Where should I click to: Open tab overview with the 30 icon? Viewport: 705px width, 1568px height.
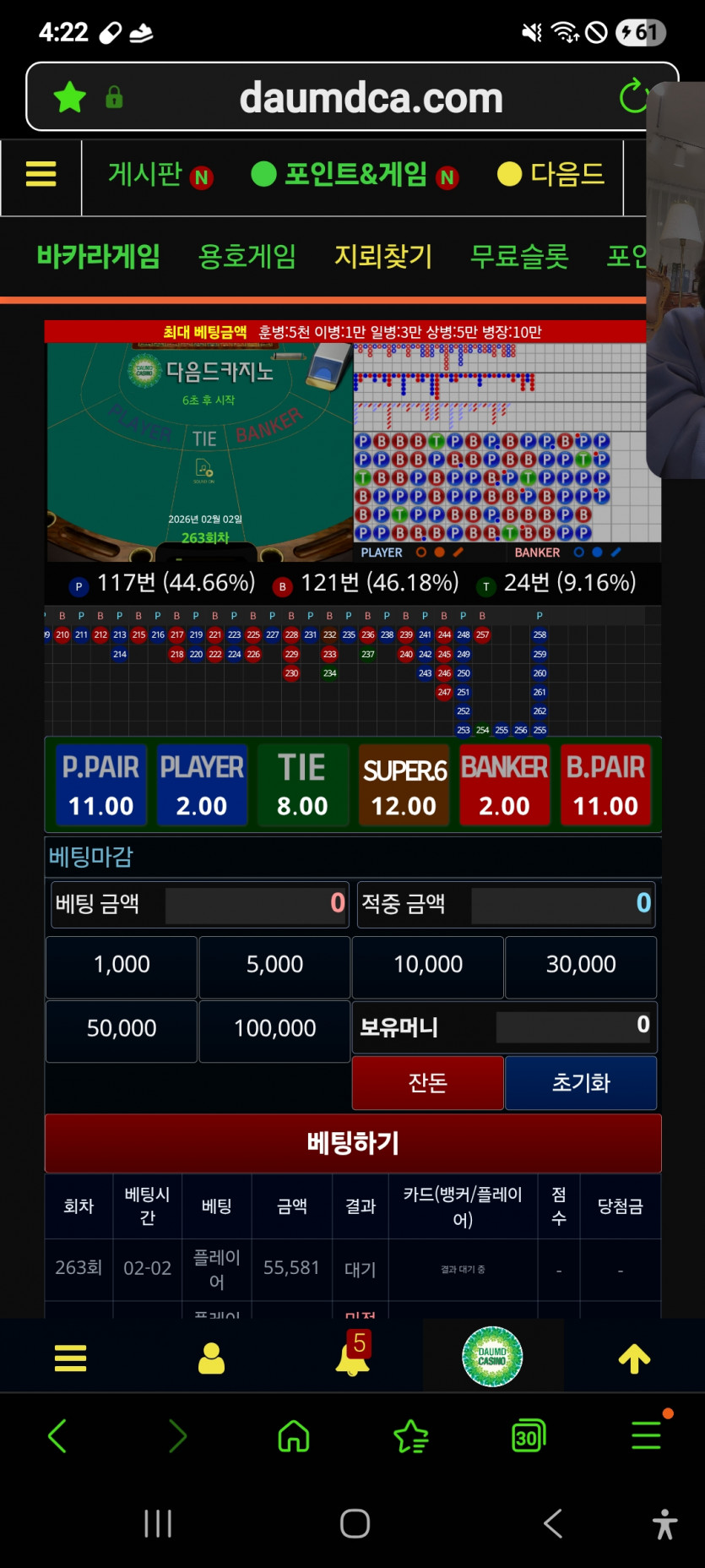(527, 1435)
